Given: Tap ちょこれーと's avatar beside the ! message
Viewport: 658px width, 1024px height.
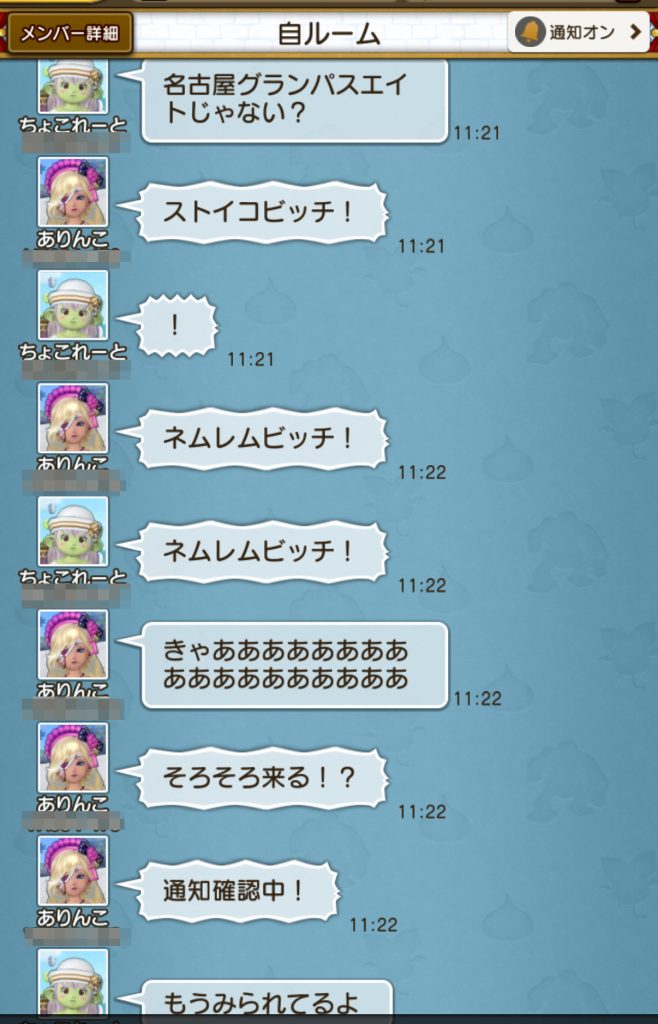Looking at the screenshot, I should pyautogui.click(x=73, y=304).
